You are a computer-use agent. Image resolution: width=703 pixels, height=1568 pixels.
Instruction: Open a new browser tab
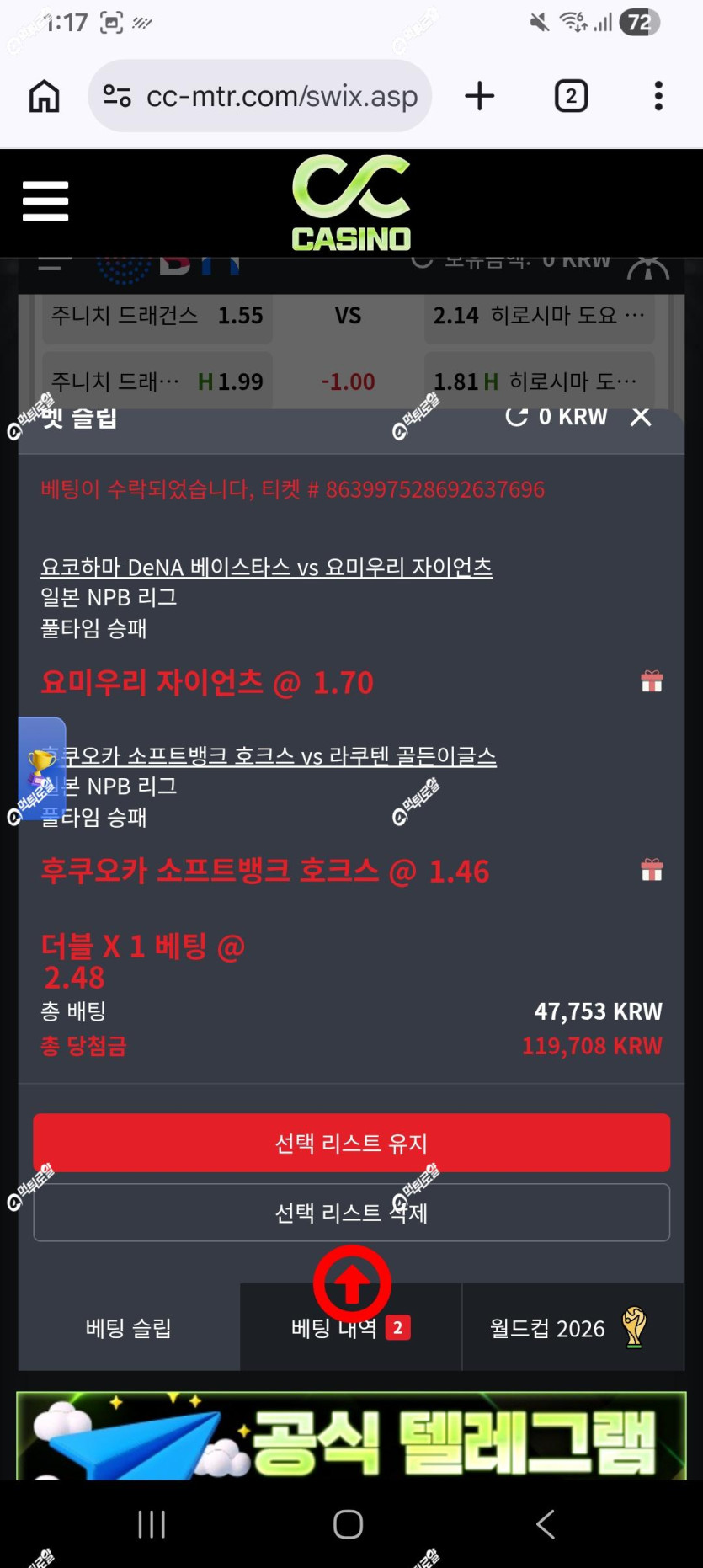pos(480,96)
